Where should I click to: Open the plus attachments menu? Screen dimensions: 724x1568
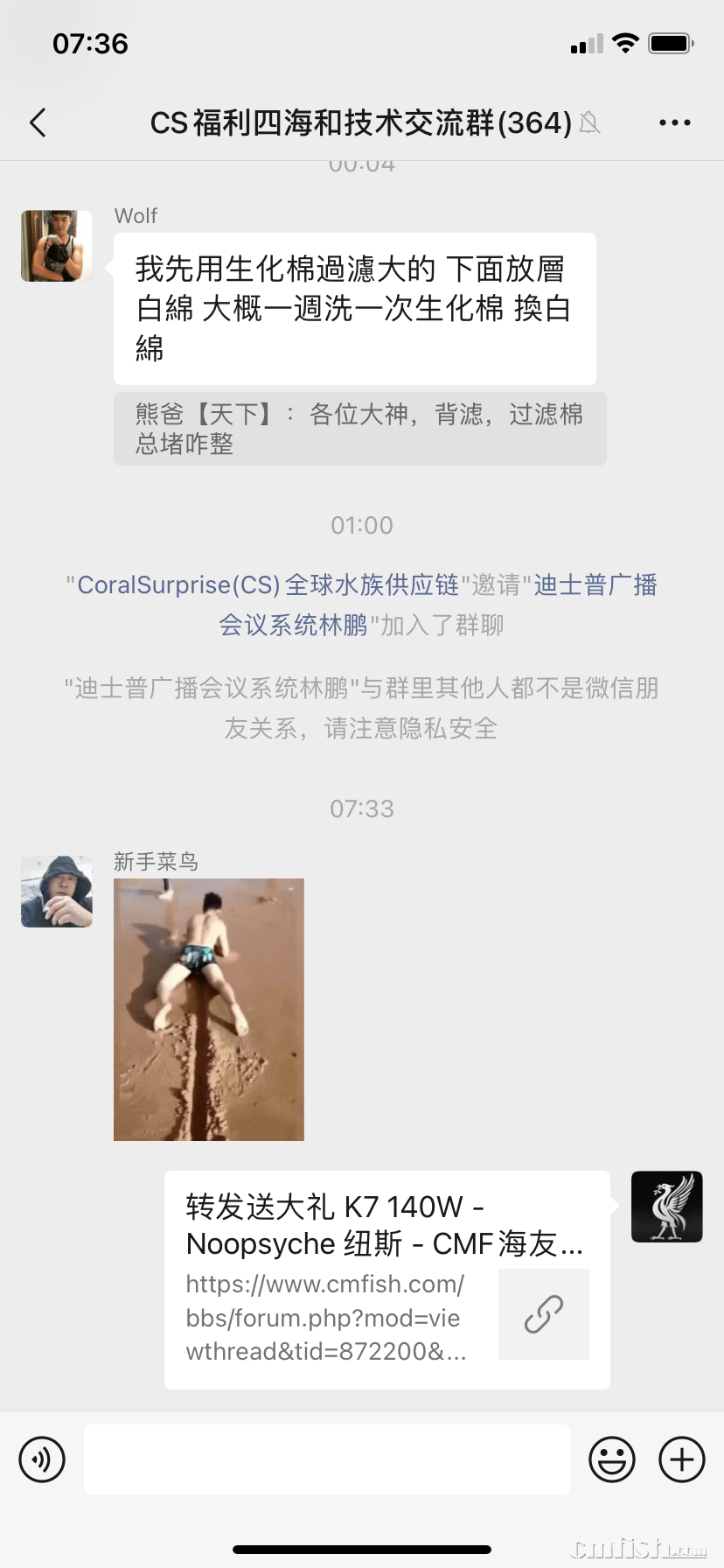[x=681, y=1459]
